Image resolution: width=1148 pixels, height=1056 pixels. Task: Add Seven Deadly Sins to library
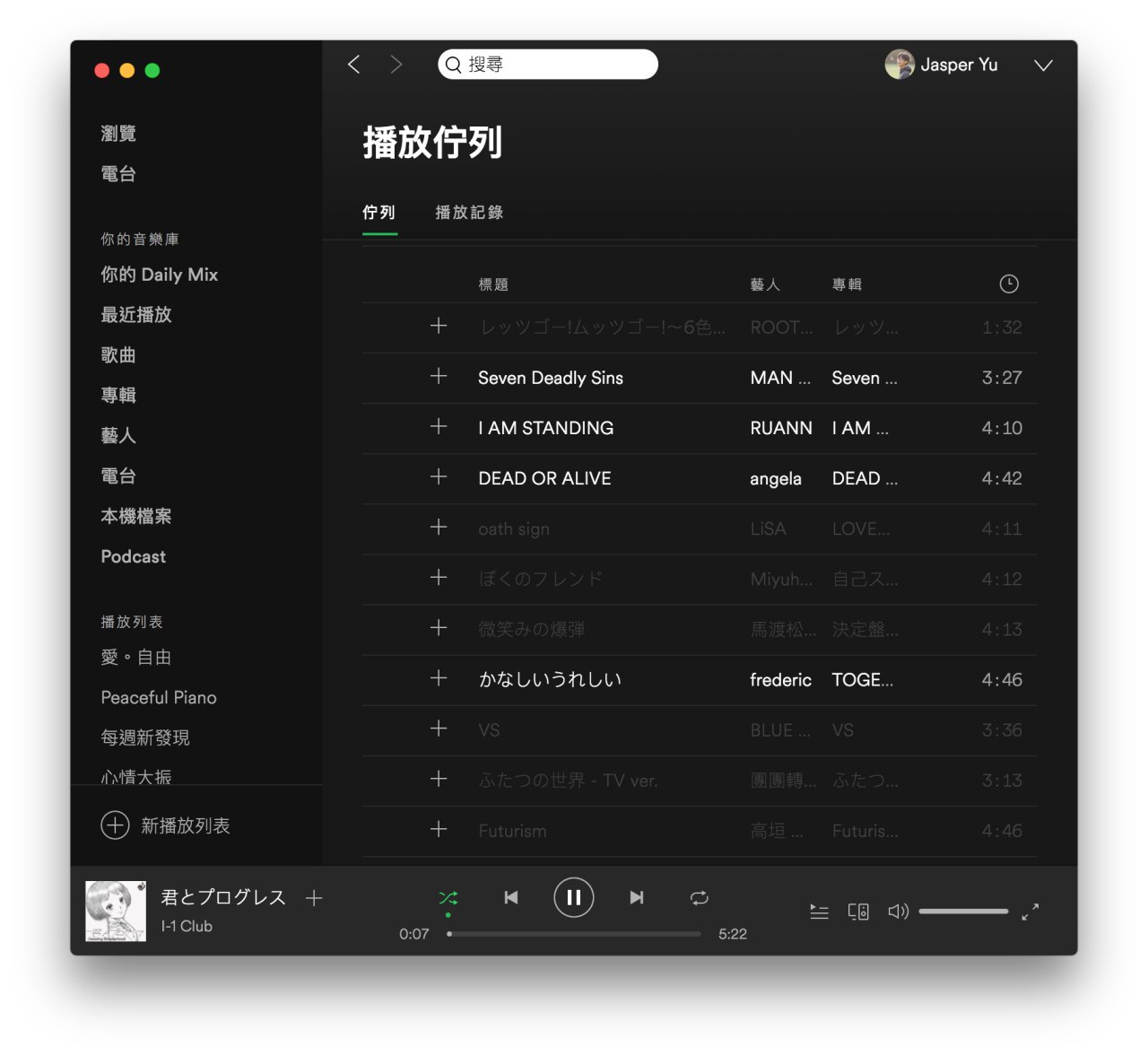(x=439, y=377)
